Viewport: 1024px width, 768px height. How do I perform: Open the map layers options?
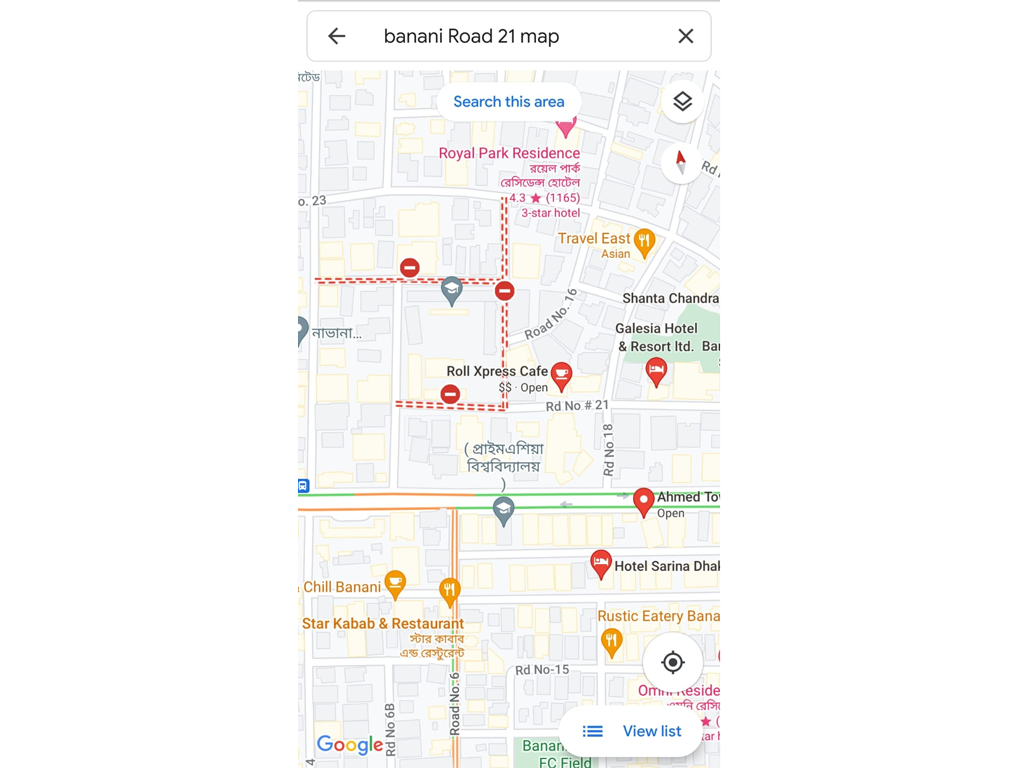[682, 102]
